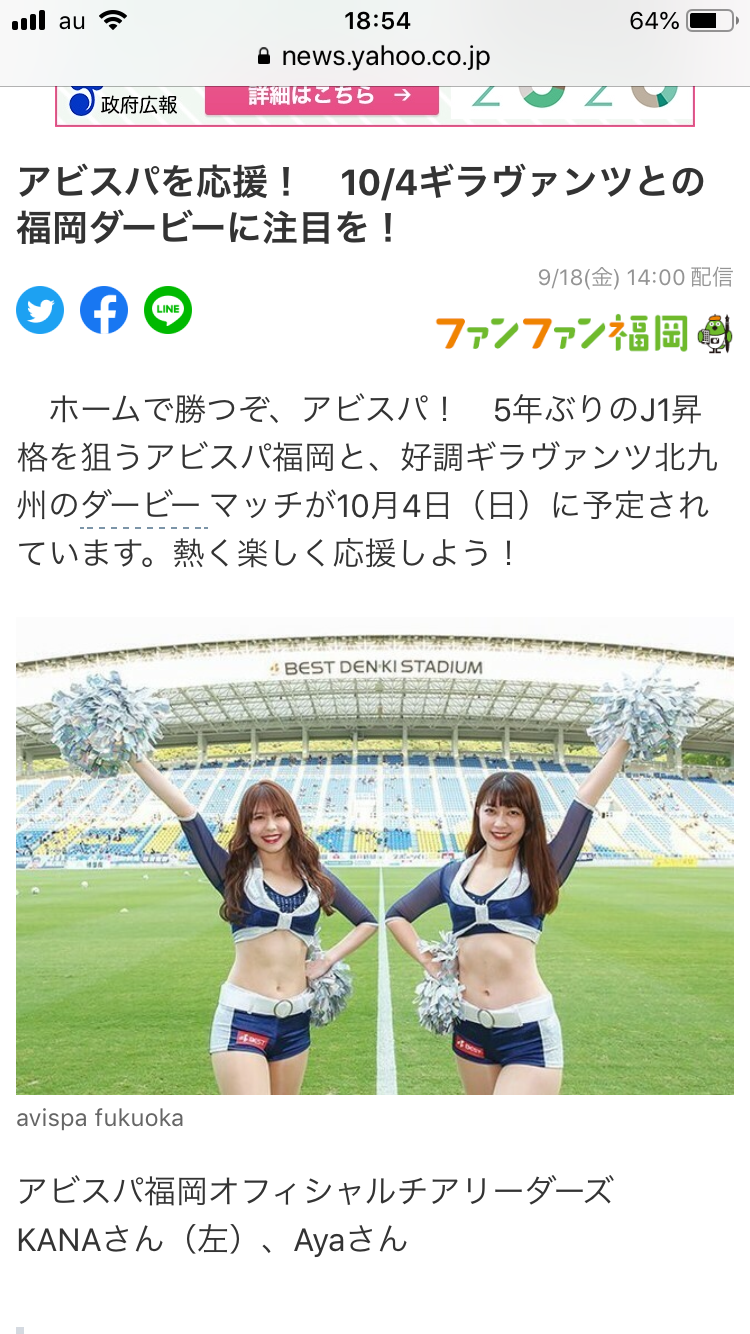Share the article via LINE

(x=168, y=311)
